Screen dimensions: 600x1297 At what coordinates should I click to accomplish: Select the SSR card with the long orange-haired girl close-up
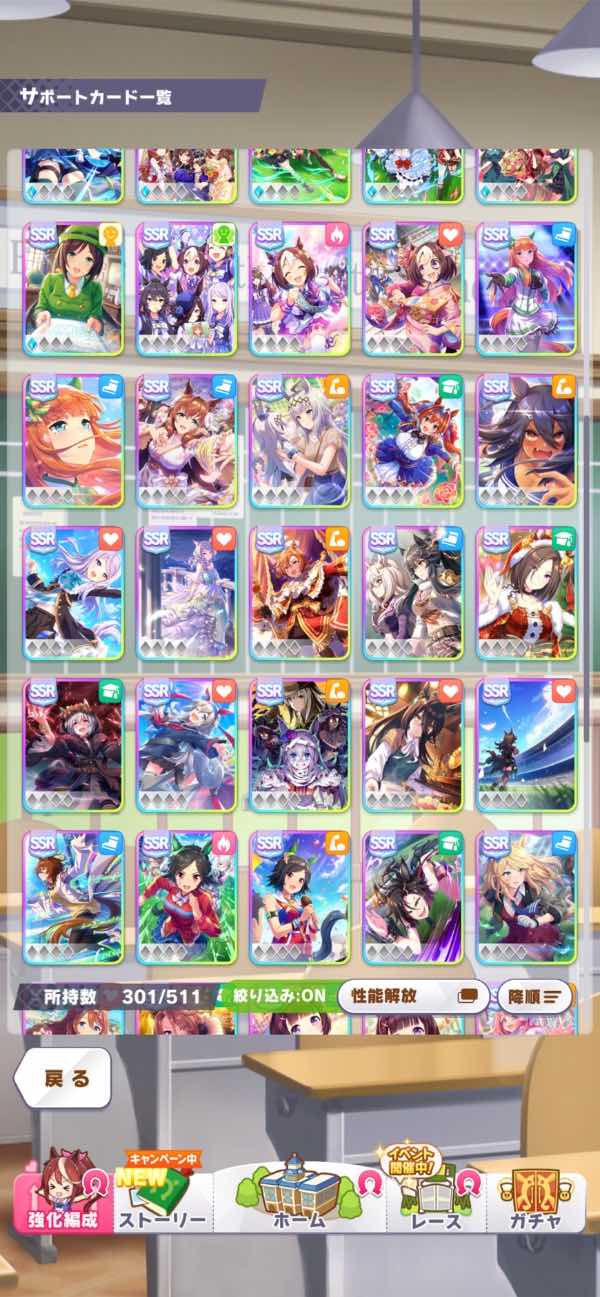(x=73, y=441)
